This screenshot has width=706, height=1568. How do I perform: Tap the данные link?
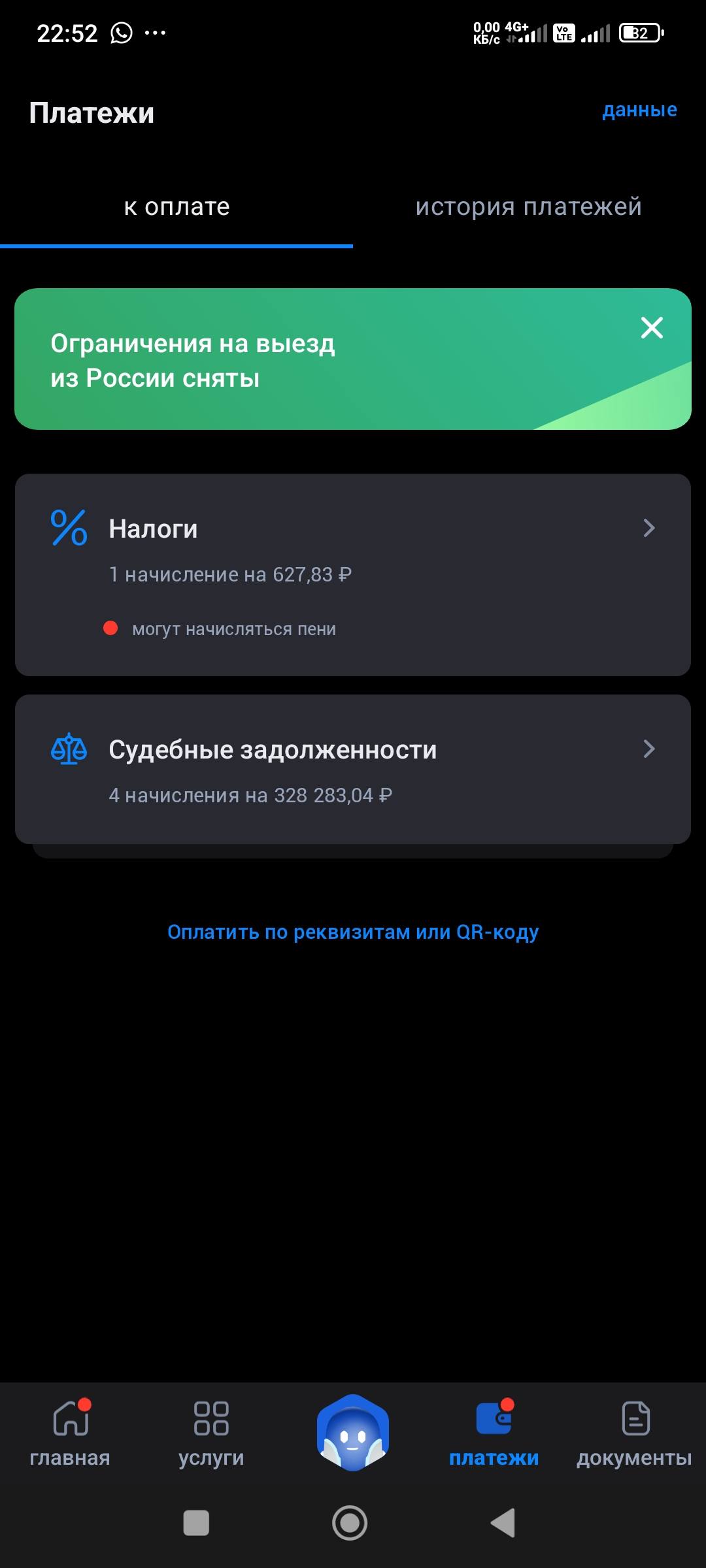point(639,110)
